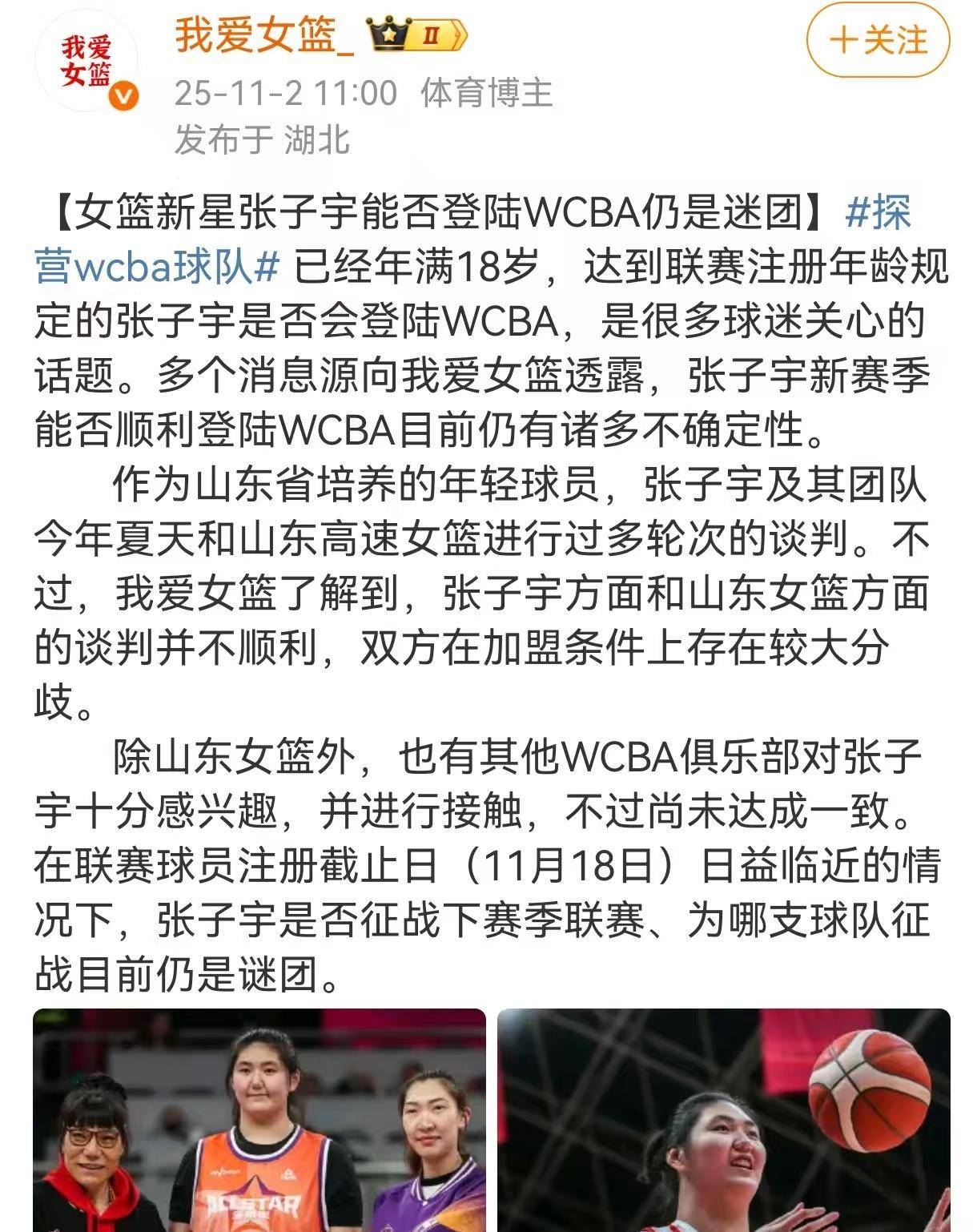View the right post photo with the basketball
Viewport: 973px width, 1232px height.
723,1120
